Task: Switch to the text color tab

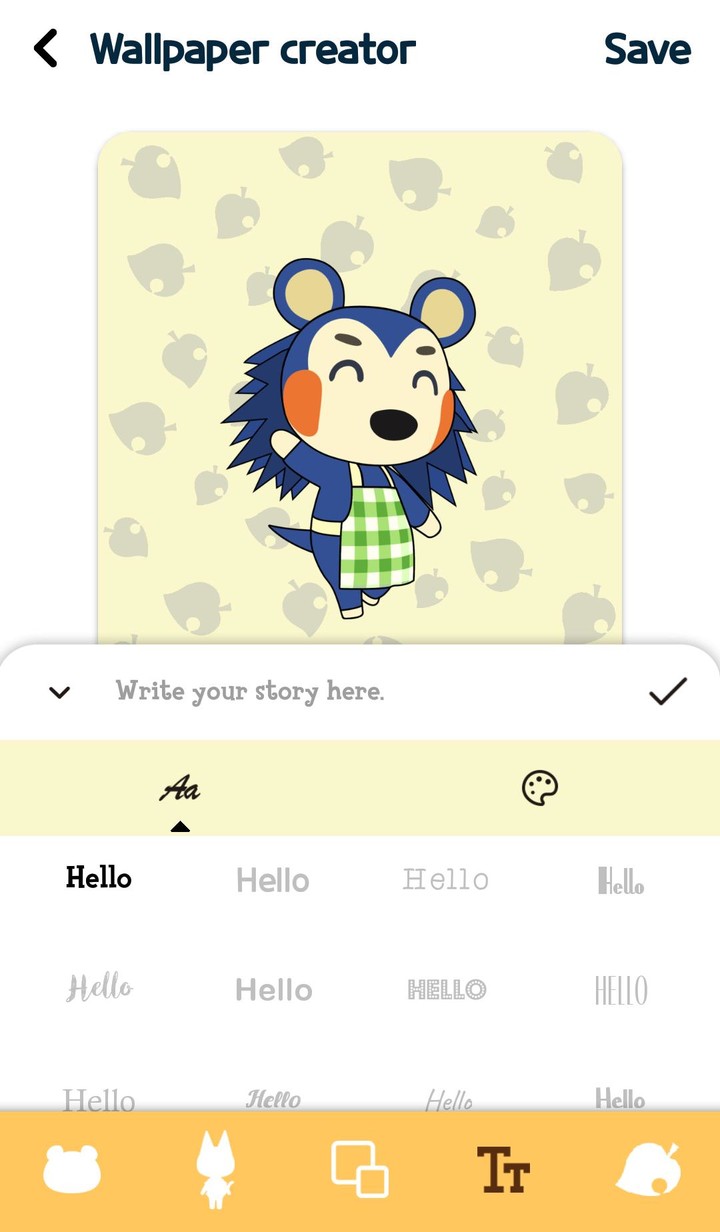Action: pyautogui.click(x=539, y=789)
